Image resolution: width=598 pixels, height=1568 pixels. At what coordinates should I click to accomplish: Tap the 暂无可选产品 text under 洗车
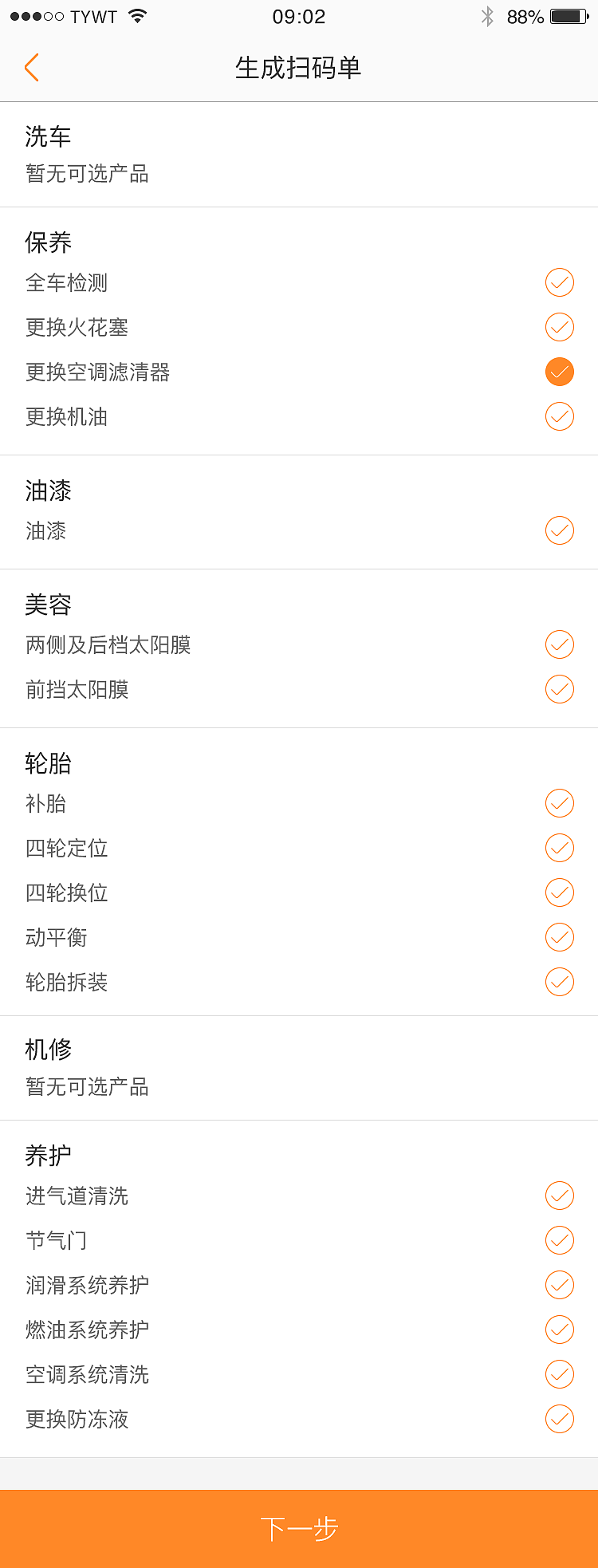click(89, 174)
